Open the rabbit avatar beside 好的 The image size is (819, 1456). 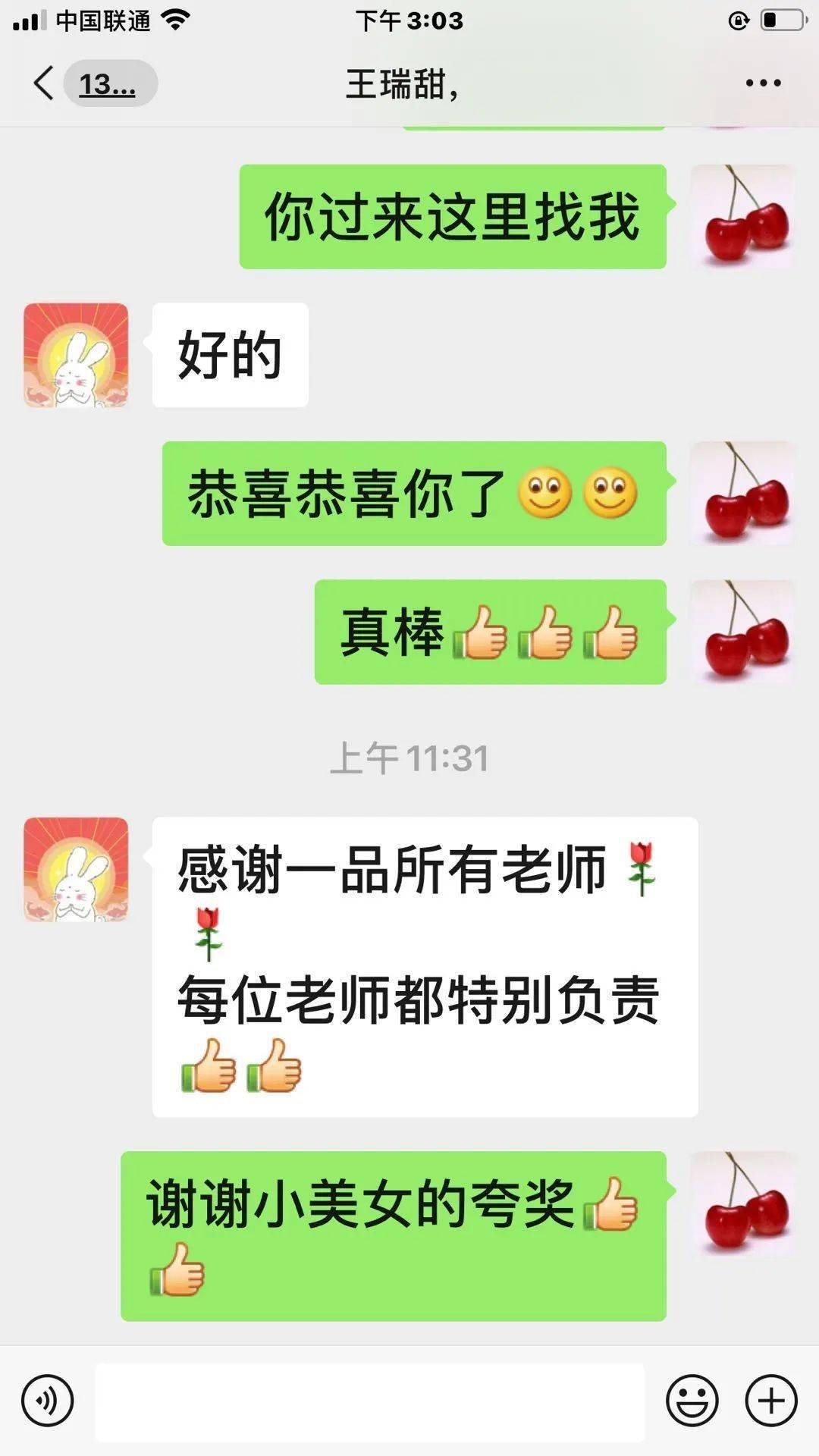[x=76, y=355]
